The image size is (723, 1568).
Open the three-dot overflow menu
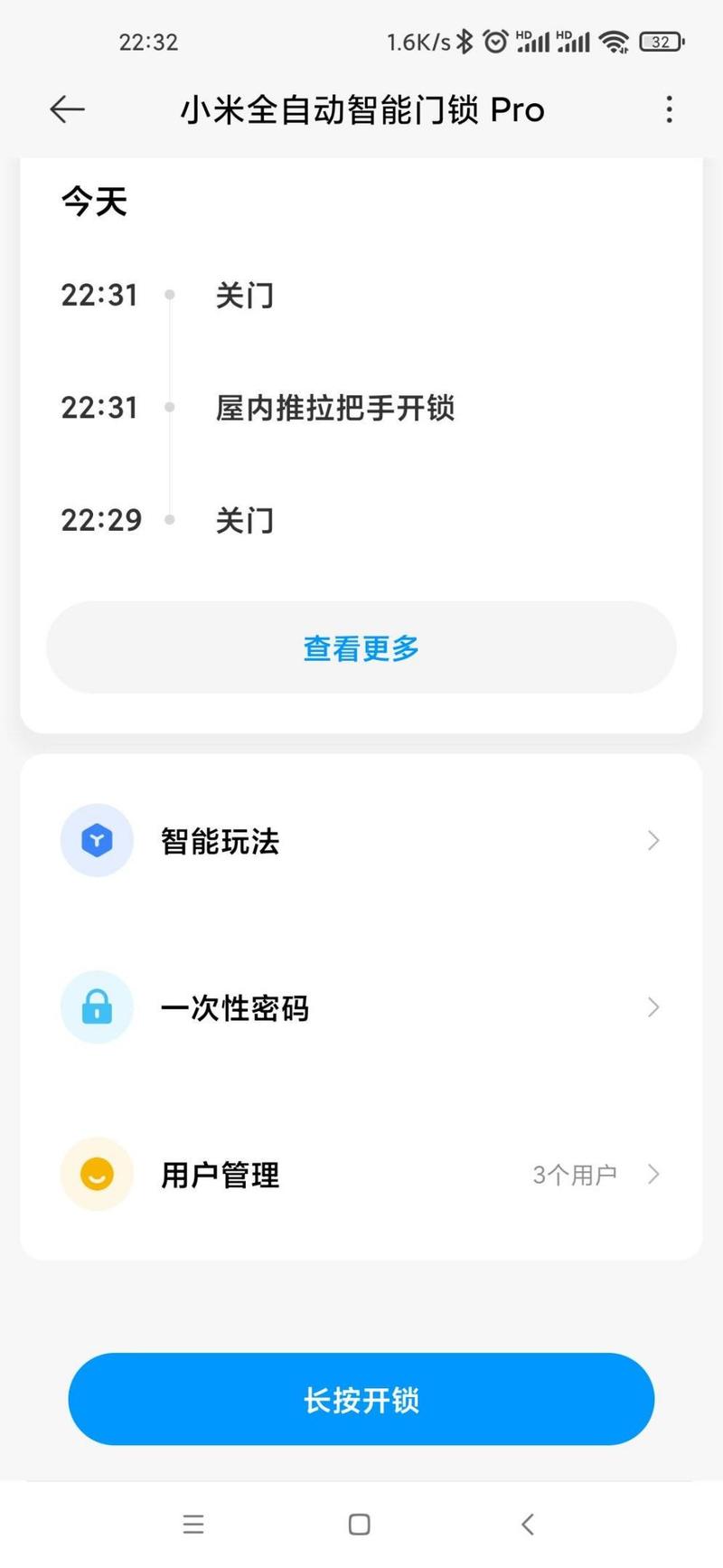click(x=669, y=109)
